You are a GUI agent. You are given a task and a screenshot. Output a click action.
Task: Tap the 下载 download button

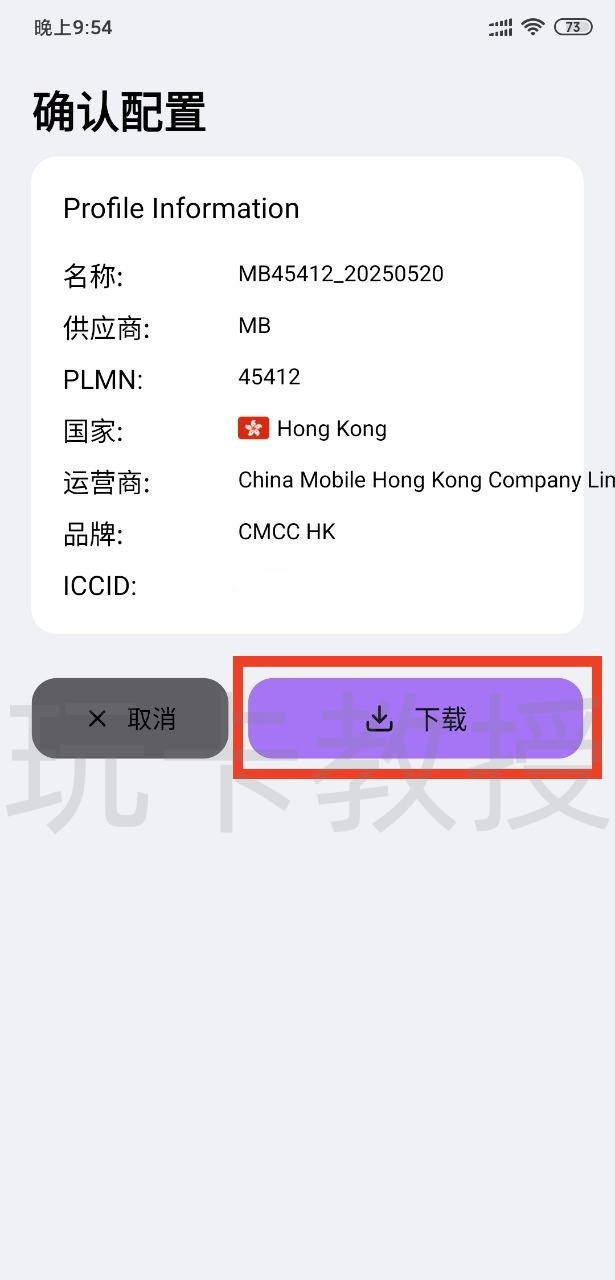[415, 718]
